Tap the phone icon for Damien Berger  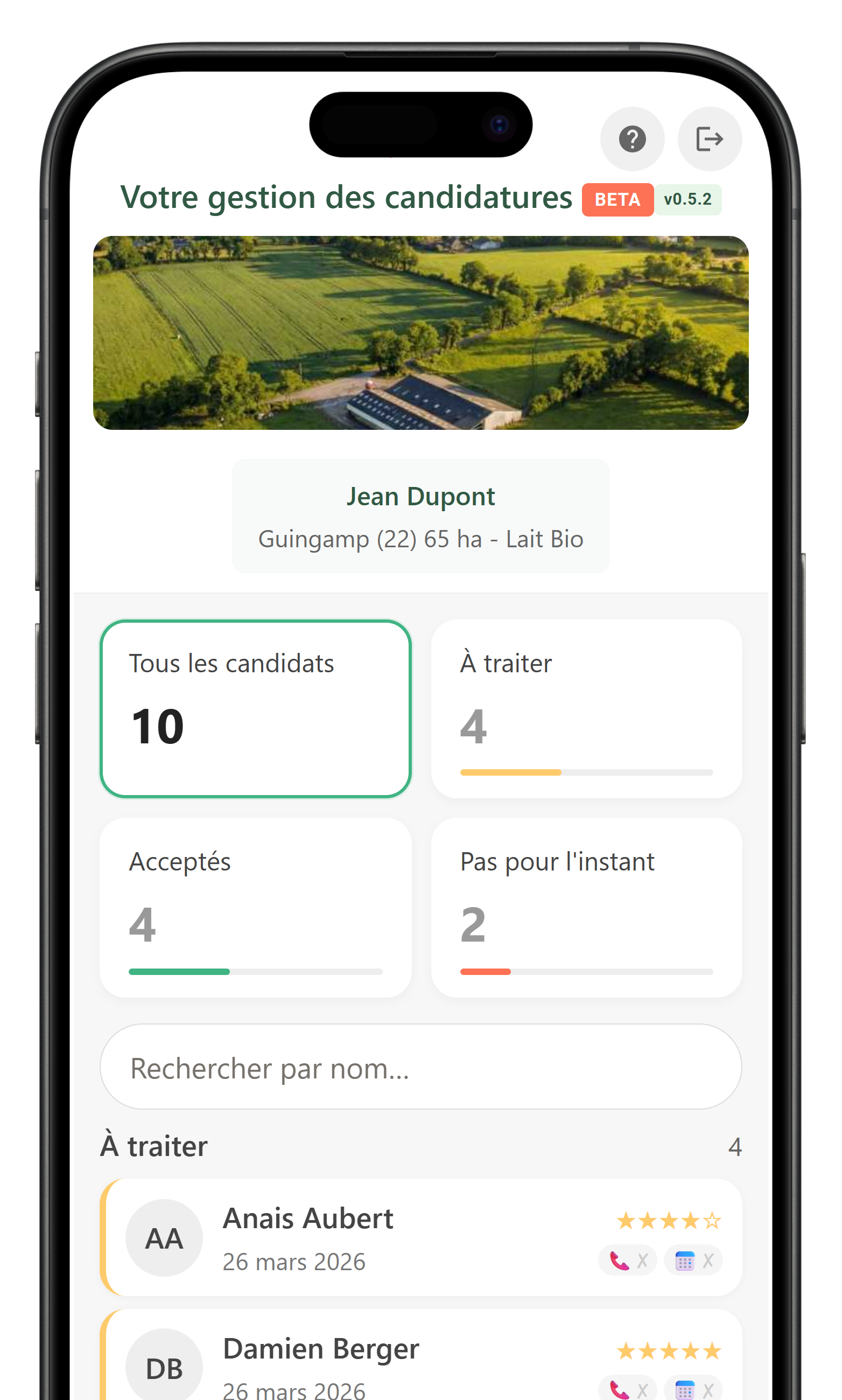pos(620,1390)
